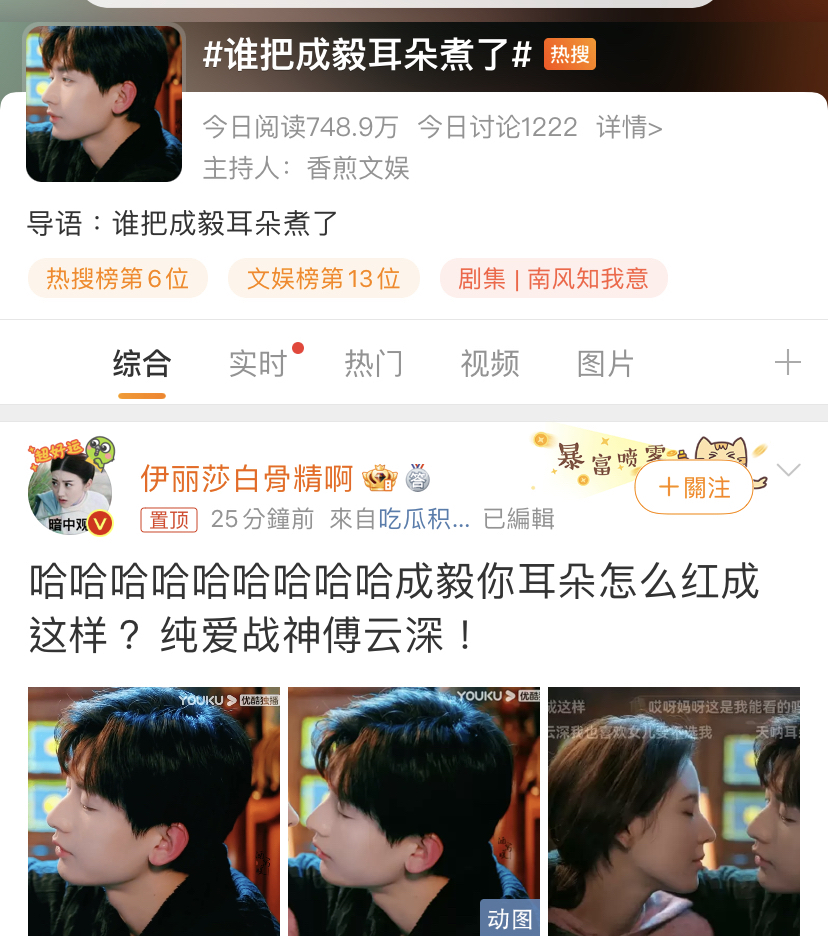Open the 吃瓜积... source link
The height and width of the screenshot is (936, 828).
coord(424,519)
